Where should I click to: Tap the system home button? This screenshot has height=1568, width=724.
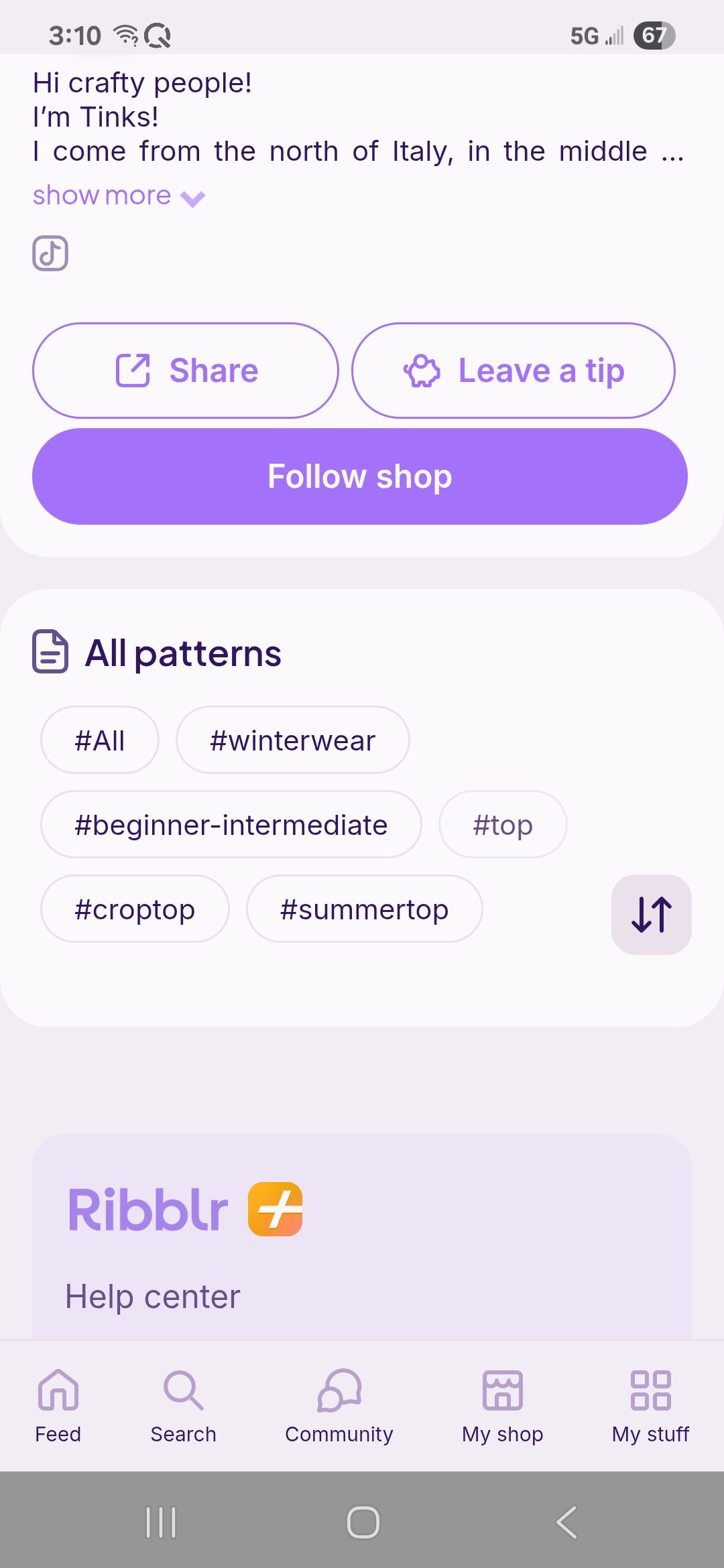coord(363,1522)
